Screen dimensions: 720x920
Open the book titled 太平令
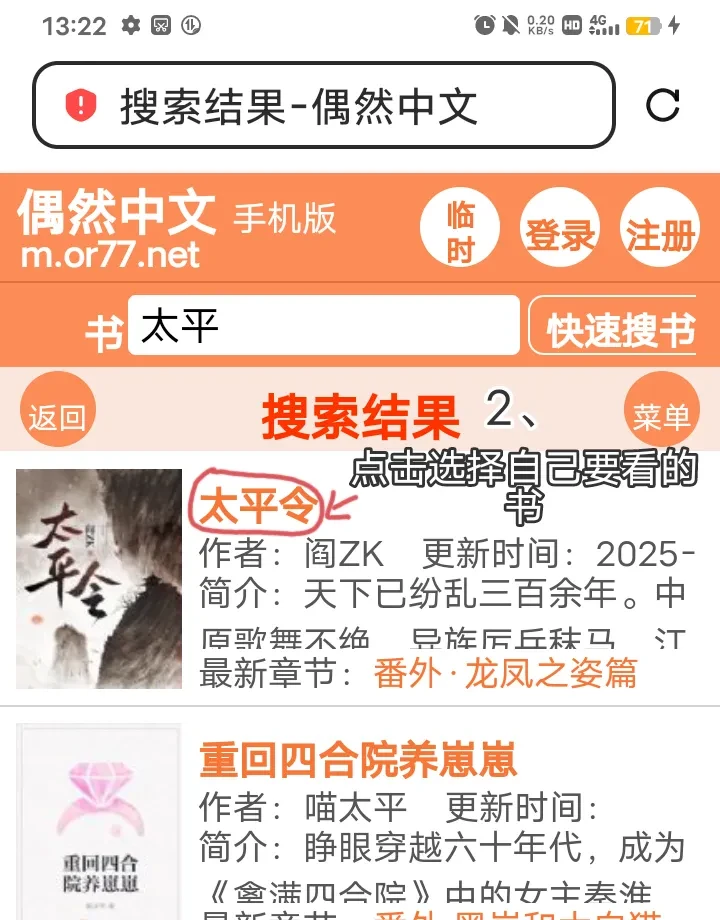coord(258,508)
